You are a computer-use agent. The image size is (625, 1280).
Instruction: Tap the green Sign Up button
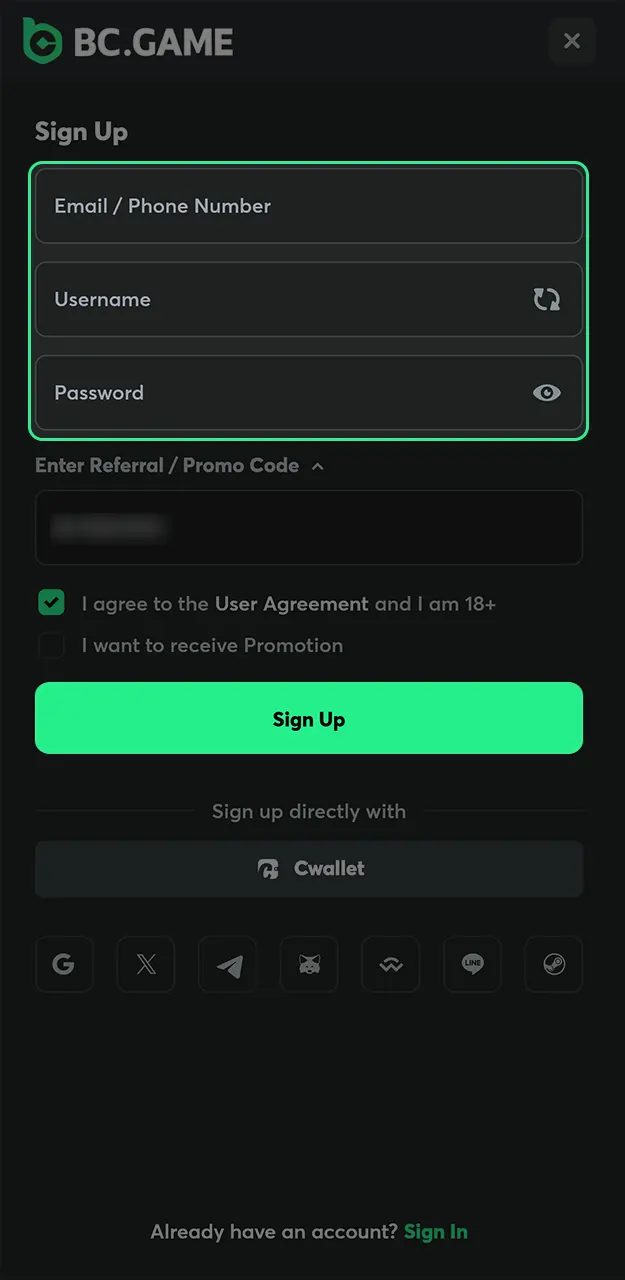[x=308, y=718]
